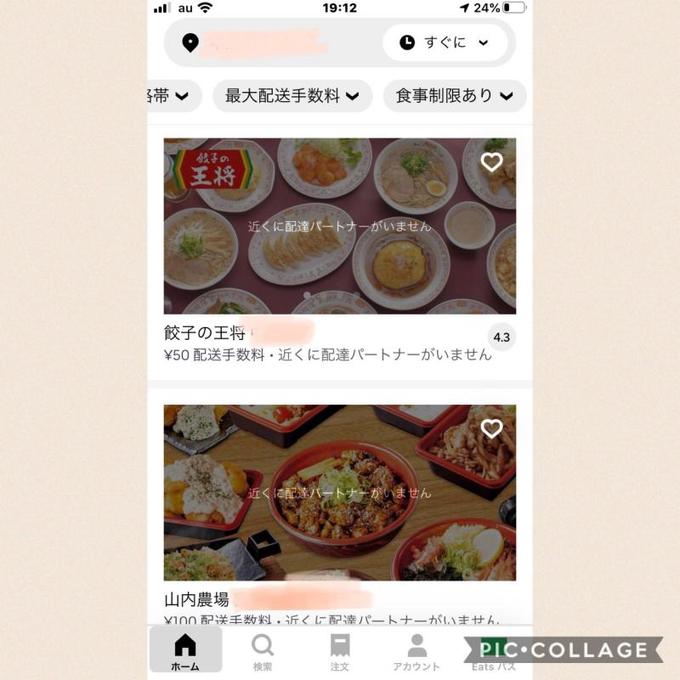The width and height of the screenshot is (680, 680).
Task: Change delivery time from すぐに
Action: click(444, 43)
